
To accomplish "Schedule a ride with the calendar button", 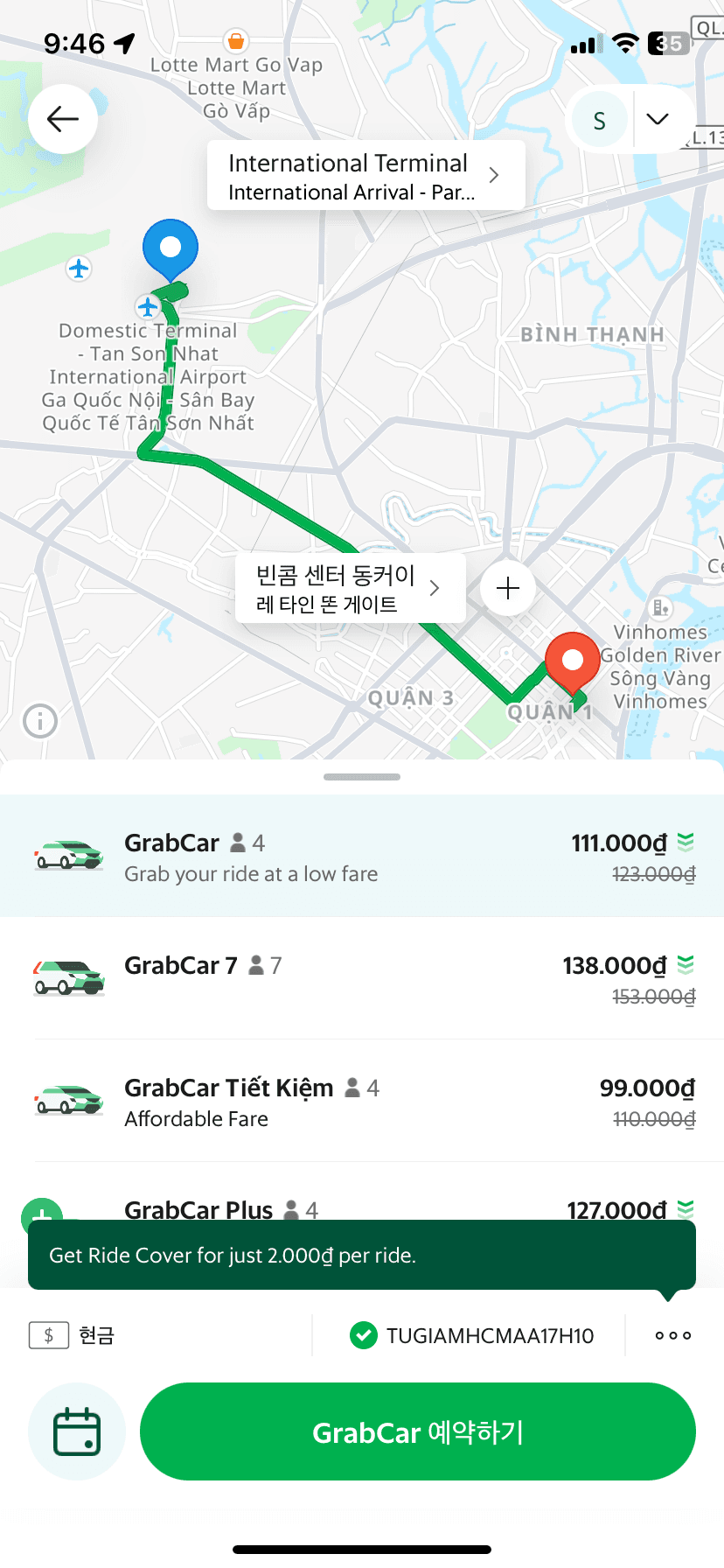I will pos(77,1431).
